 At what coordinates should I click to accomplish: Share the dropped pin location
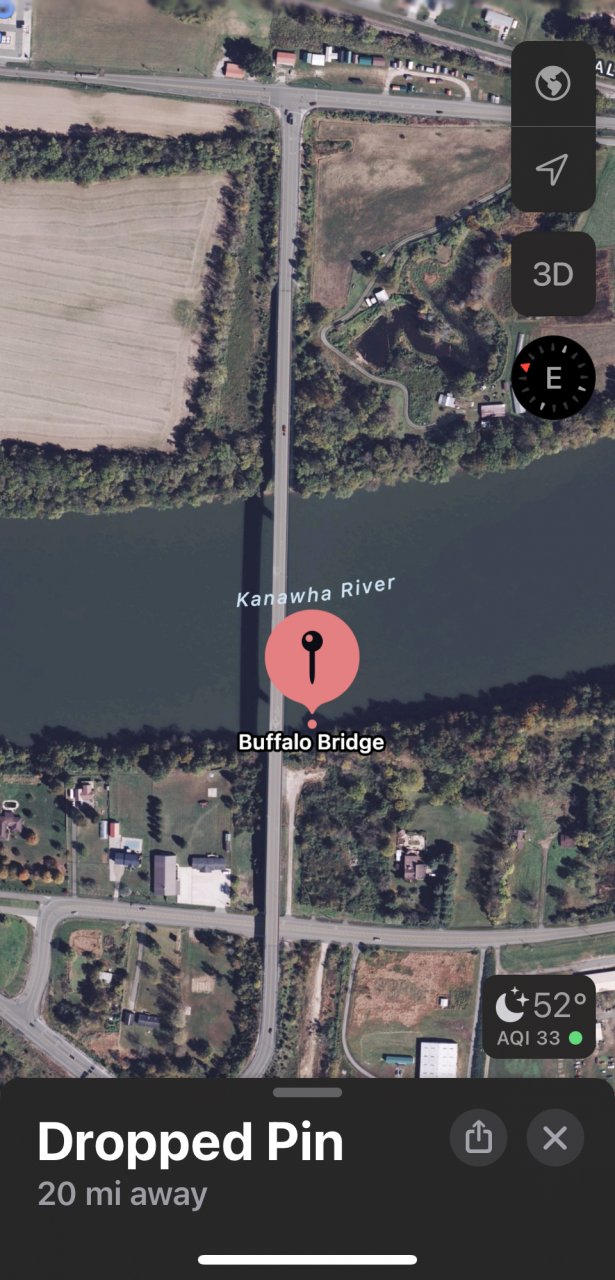pyautogui.click(x=479, y=1138)
